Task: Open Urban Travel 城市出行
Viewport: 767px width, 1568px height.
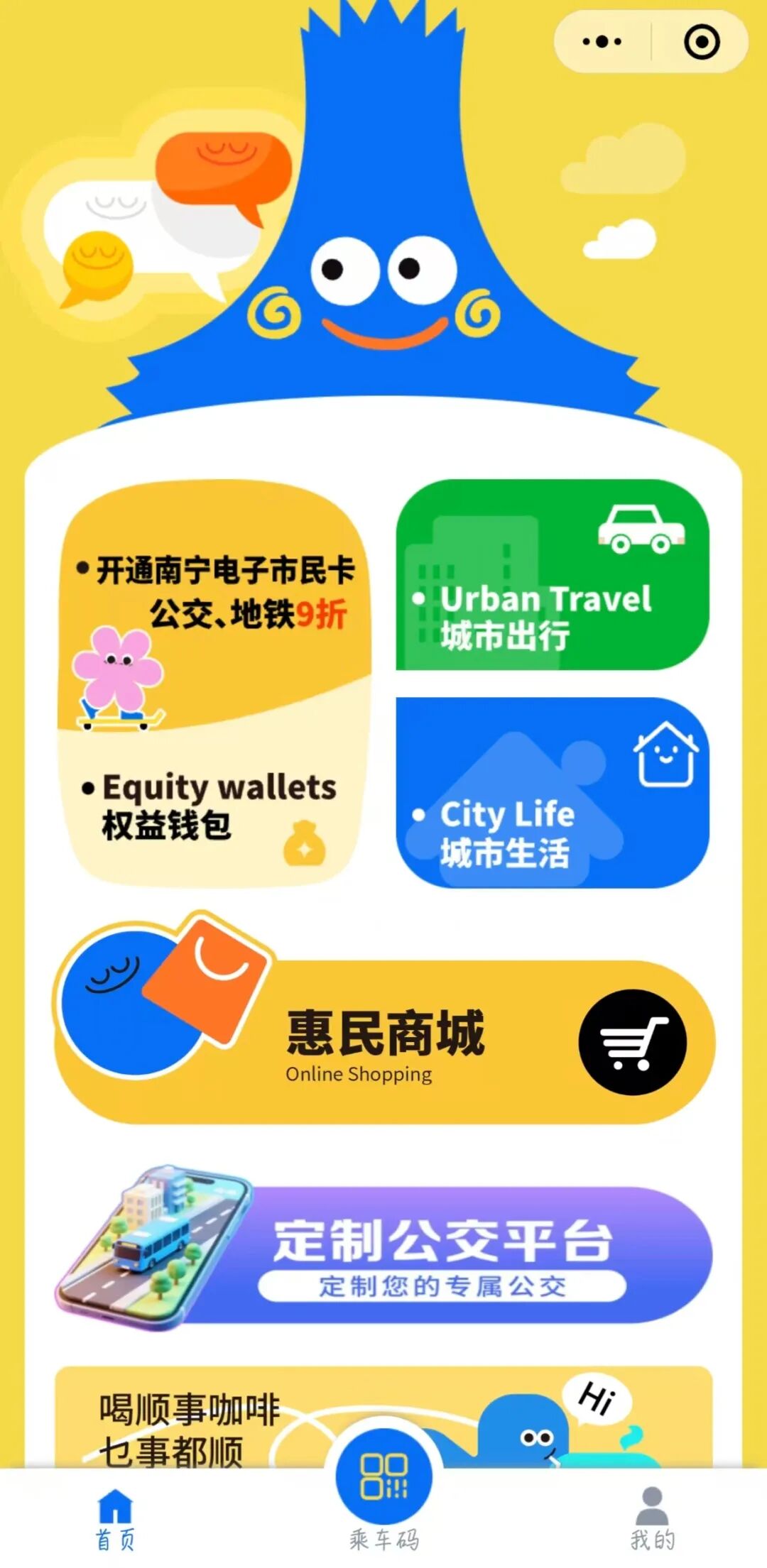Action: click(552, 575)
